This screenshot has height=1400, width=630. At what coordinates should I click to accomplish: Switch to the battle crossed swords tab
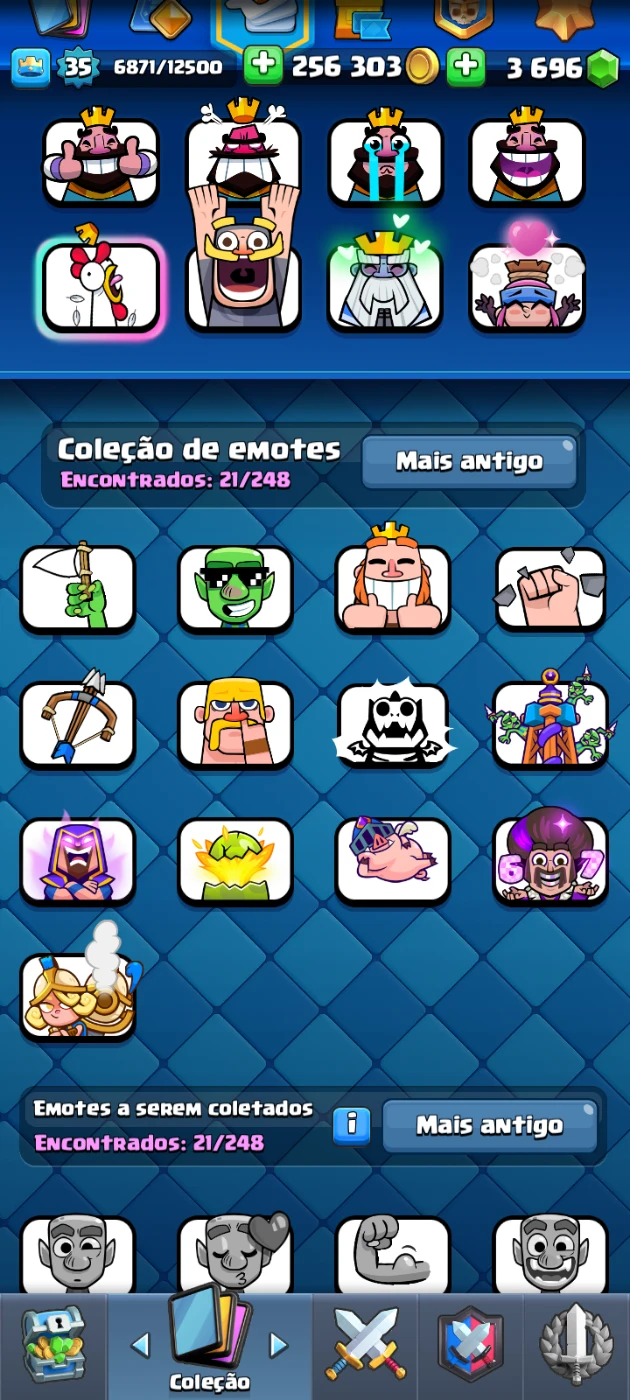(x=365, y=1345)
